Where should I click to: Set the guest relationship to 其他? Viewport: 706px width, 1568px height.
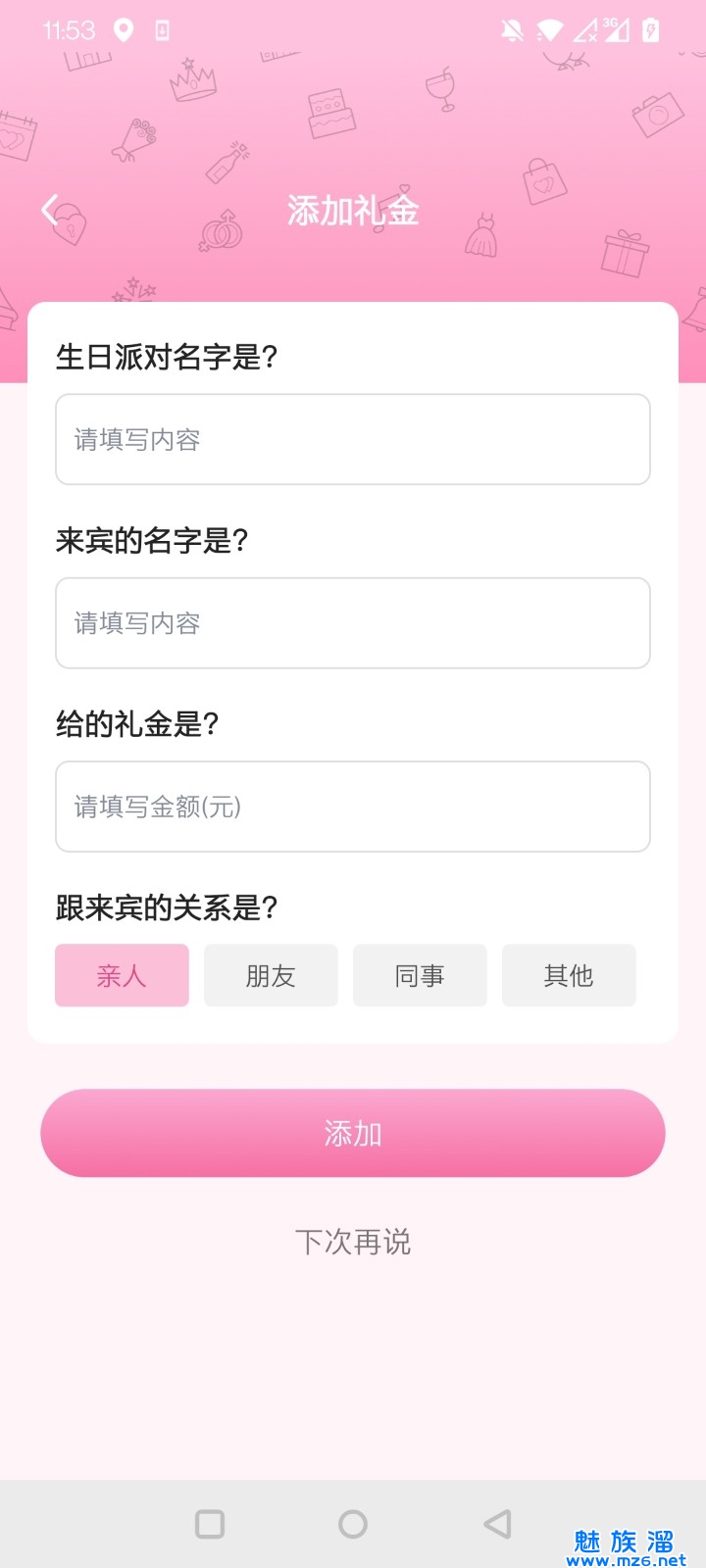pos(569,975)
